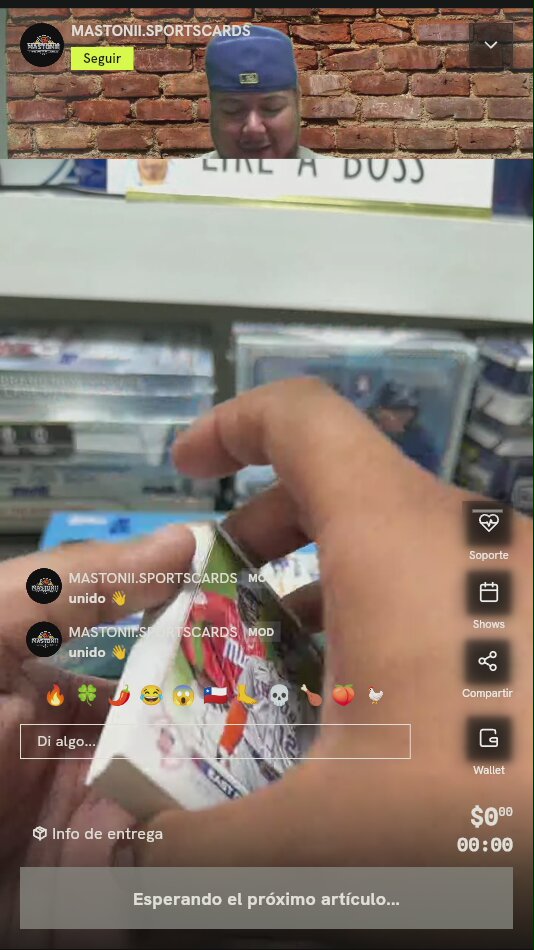Send the peach emoji reaction
Viewport: 534px width, 950px height.
point(343,696)
